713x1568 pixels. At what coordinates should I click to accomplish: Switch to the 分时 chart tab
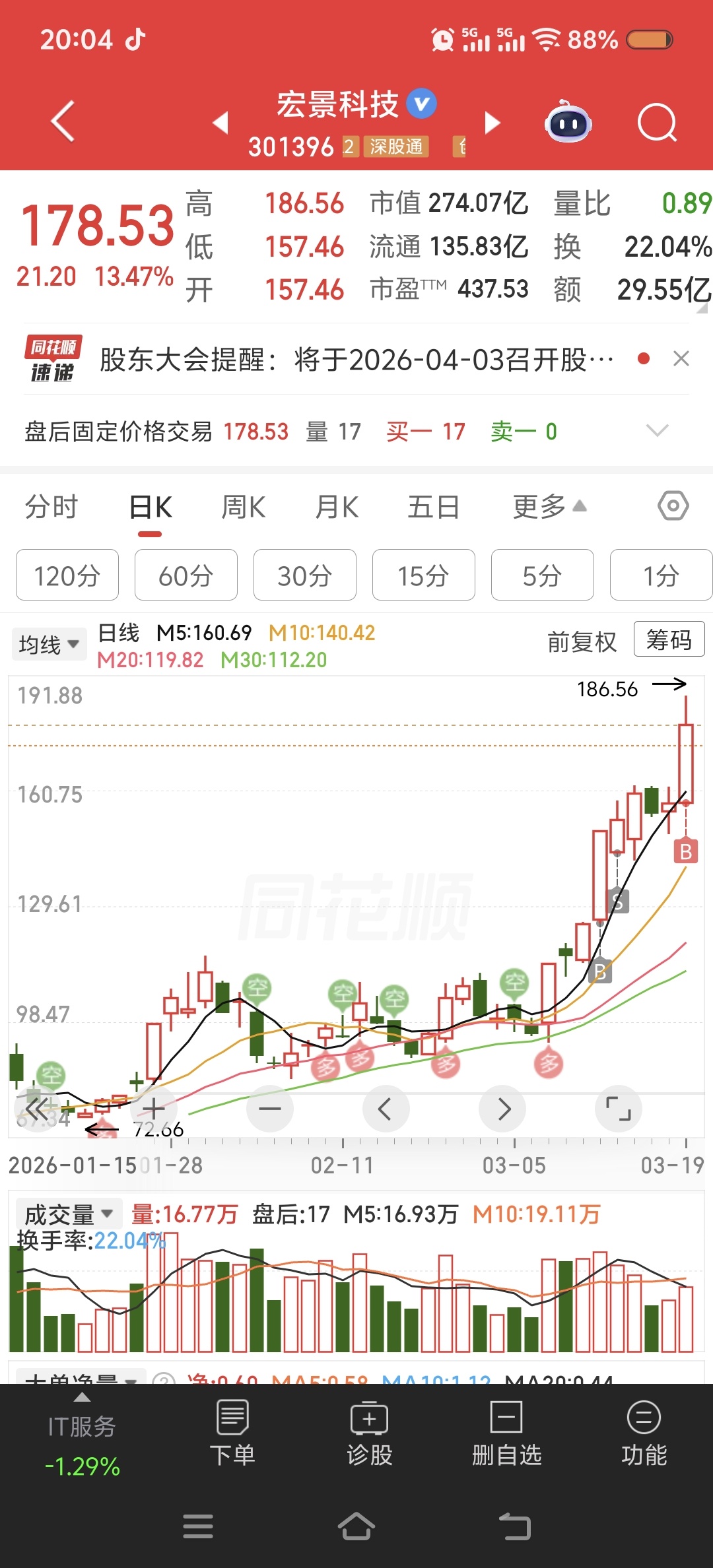51,507
